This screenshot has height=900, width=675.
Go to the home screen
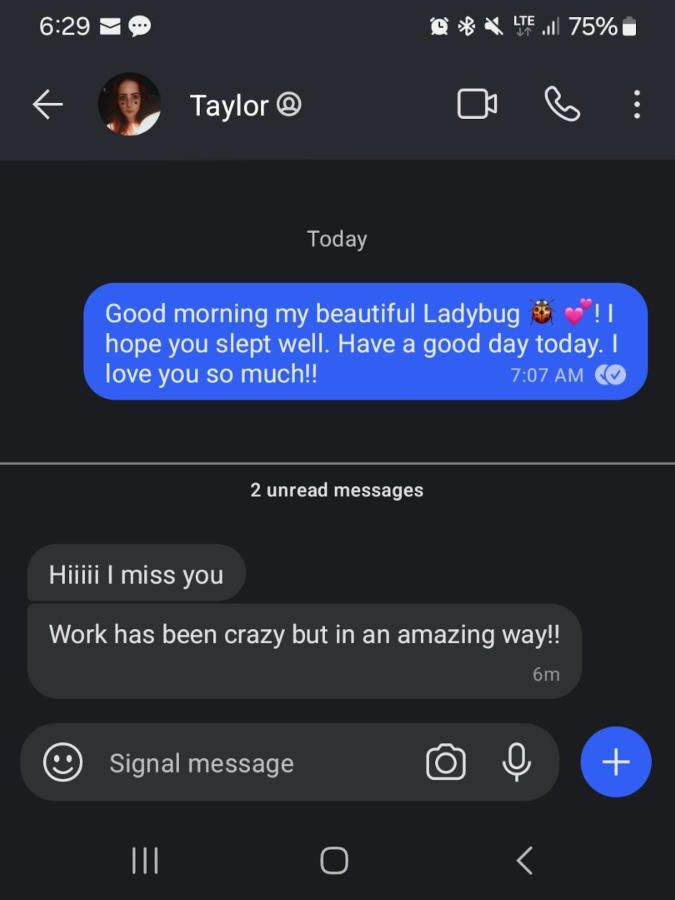tap(334, 860)
